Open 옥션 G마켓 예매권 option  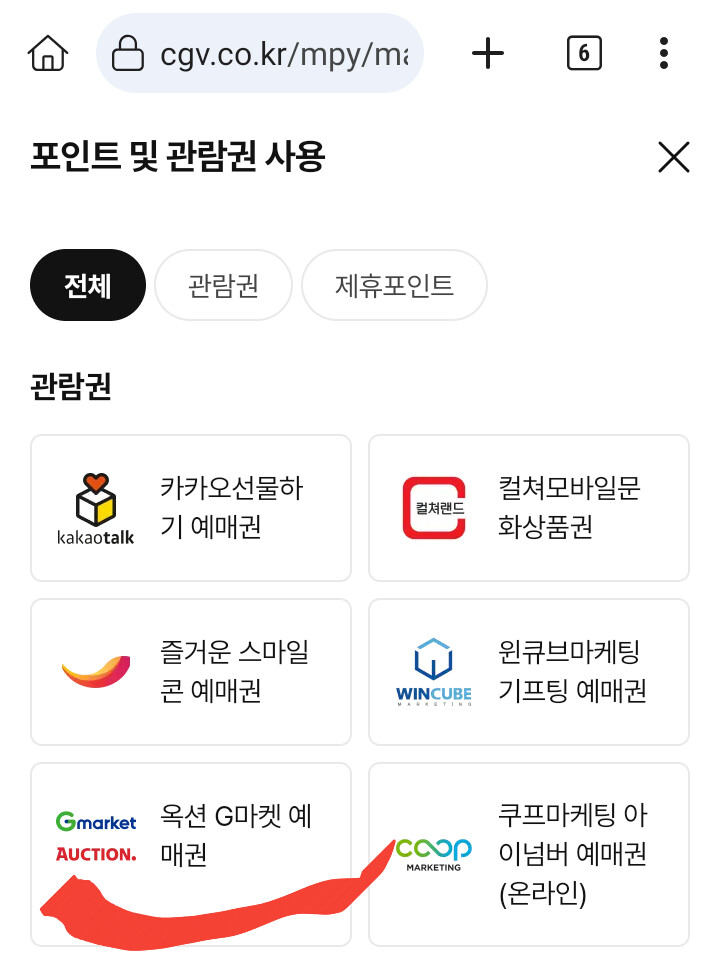pyautogui.click(x=191, y=854)
